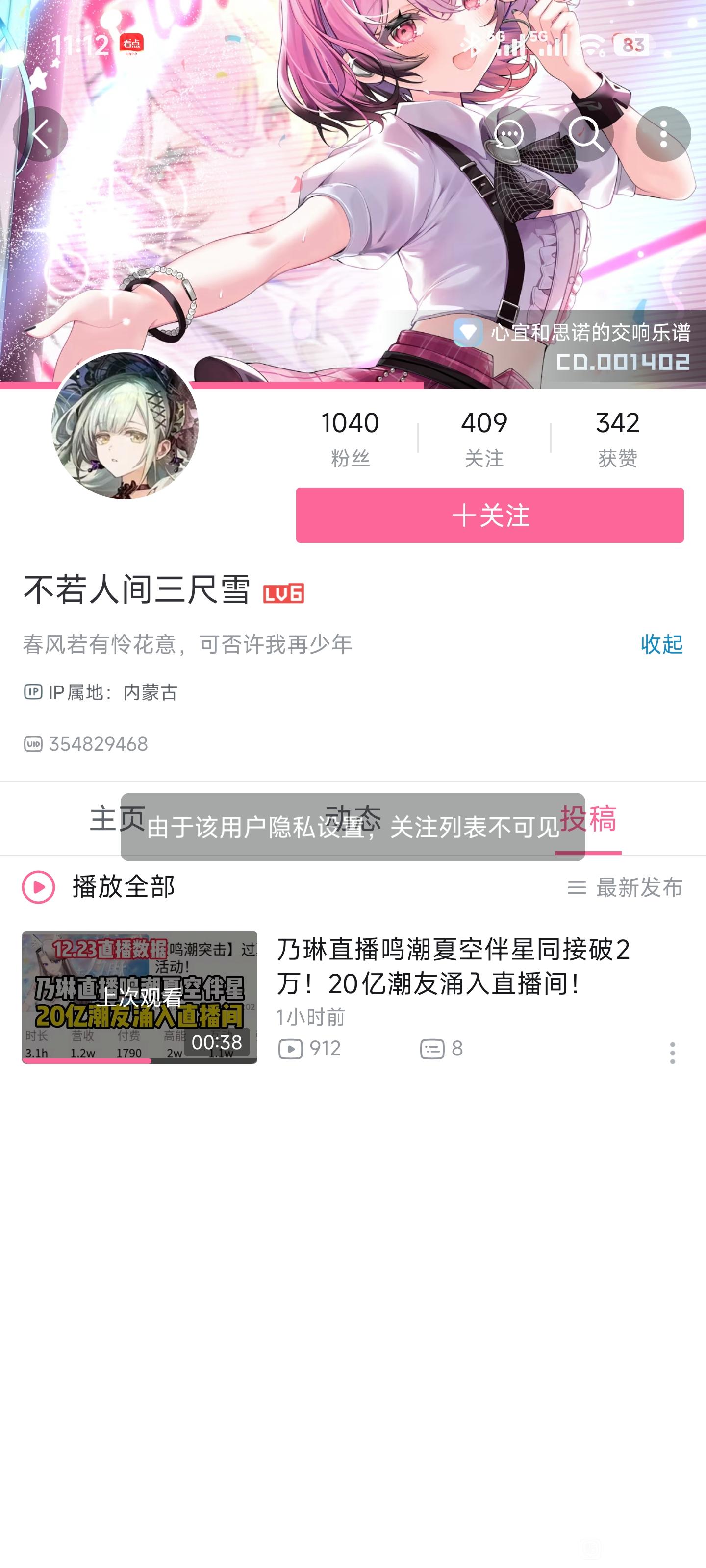Go back using the top-left arrow
This screenshot has width=706, height=1568.
pyautogui.click(x=40, y=134)
